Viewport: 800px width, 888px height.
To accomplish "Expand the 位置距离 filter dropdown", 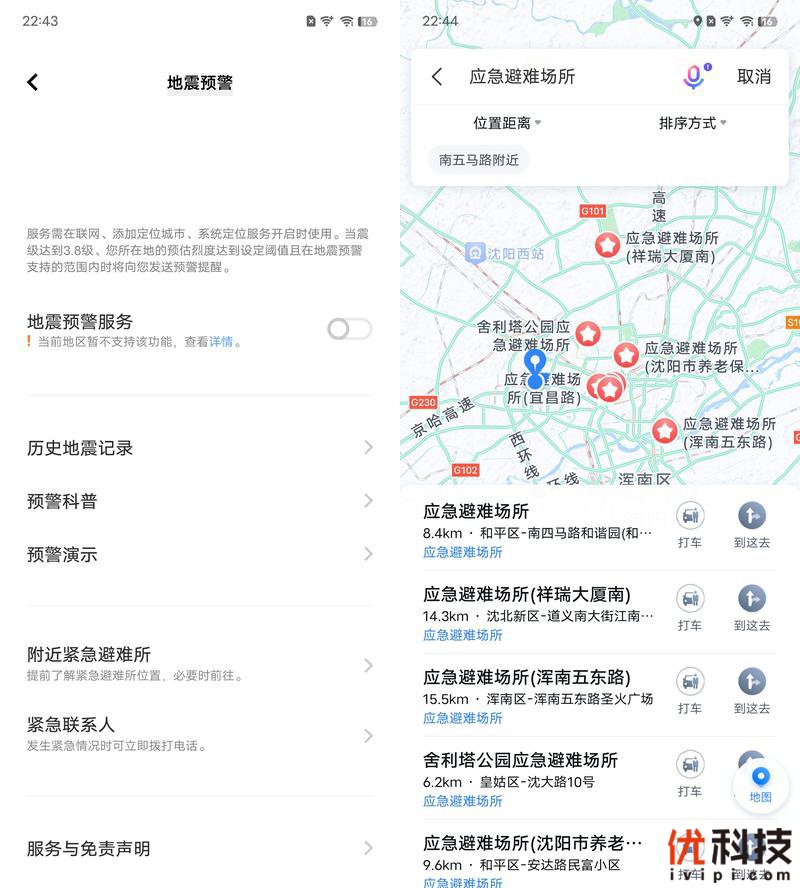I will coord(507,123).
